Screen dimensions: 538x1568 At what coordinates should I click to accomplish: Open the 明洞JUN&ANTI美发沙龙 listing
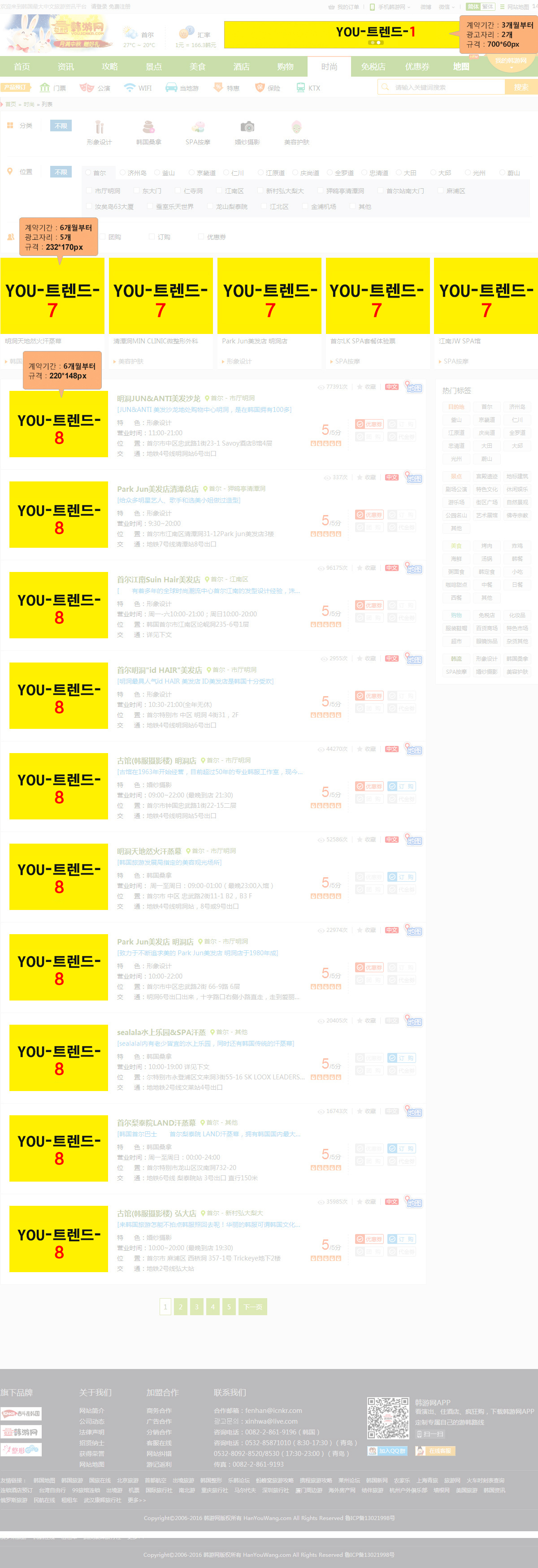tap(158, 398)
